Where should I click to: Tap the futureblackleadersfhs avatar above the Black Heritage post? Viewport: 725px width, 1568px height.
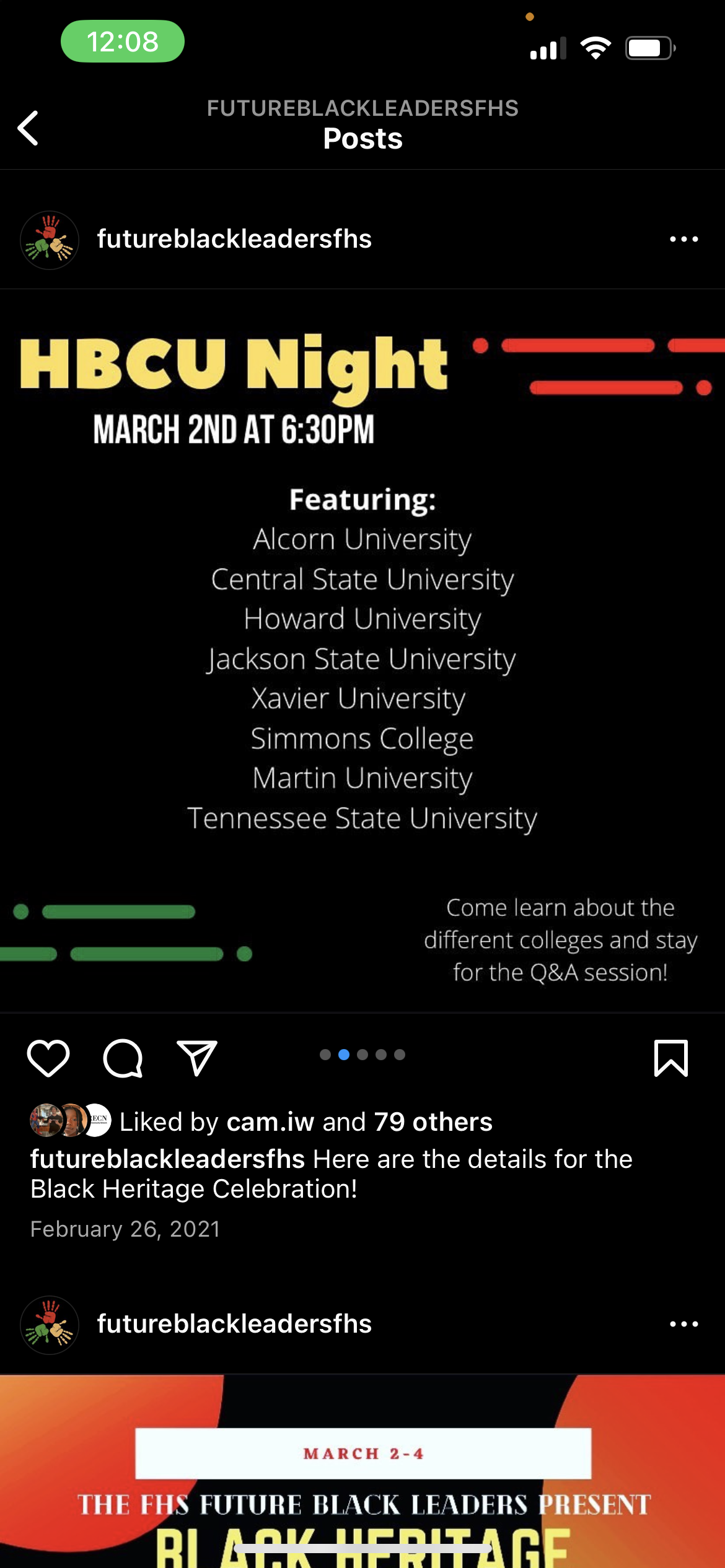click(50, 1325)
